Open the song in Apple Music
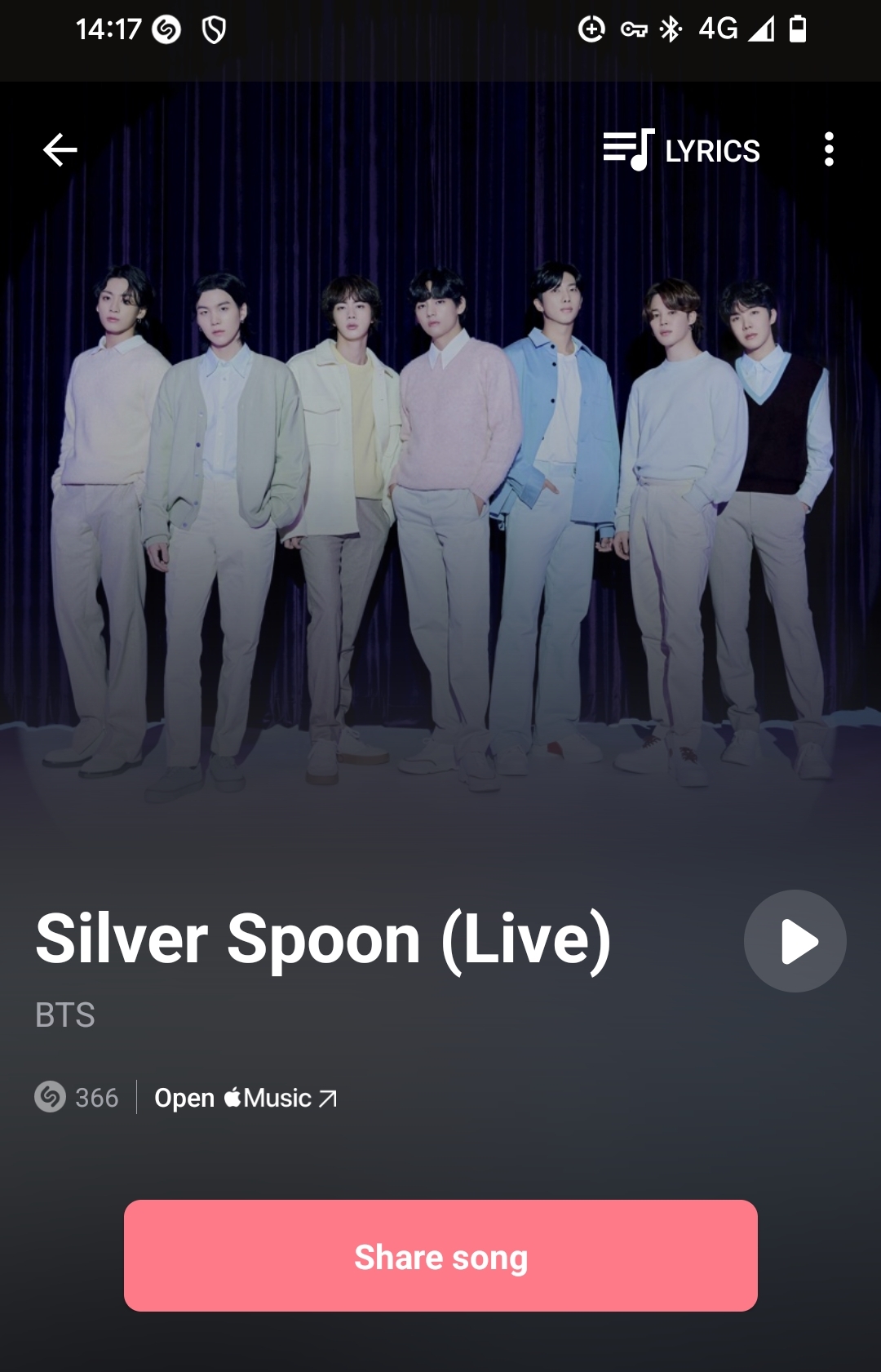This screenshot has height=1372, width=881. (246, 1098)
